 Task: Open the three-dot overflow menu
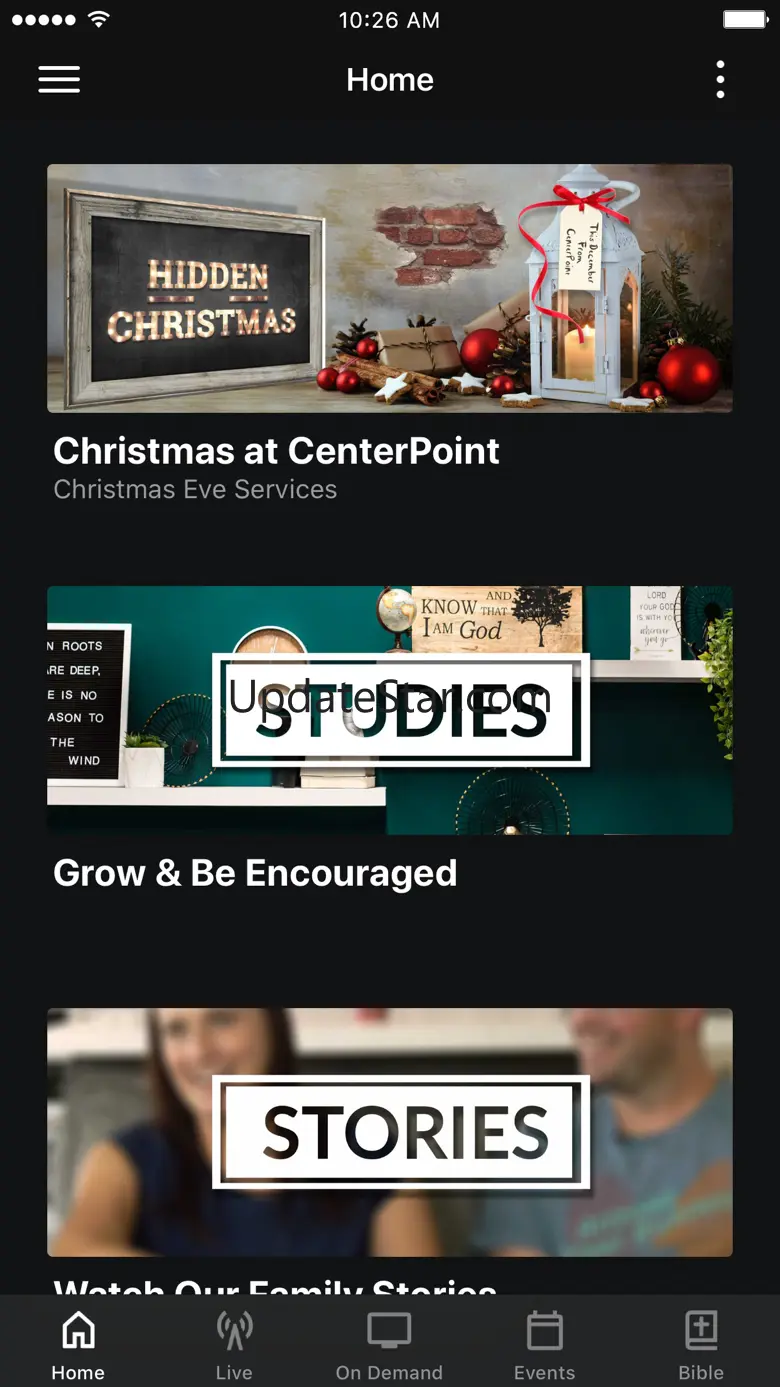[x=720, y=80]
